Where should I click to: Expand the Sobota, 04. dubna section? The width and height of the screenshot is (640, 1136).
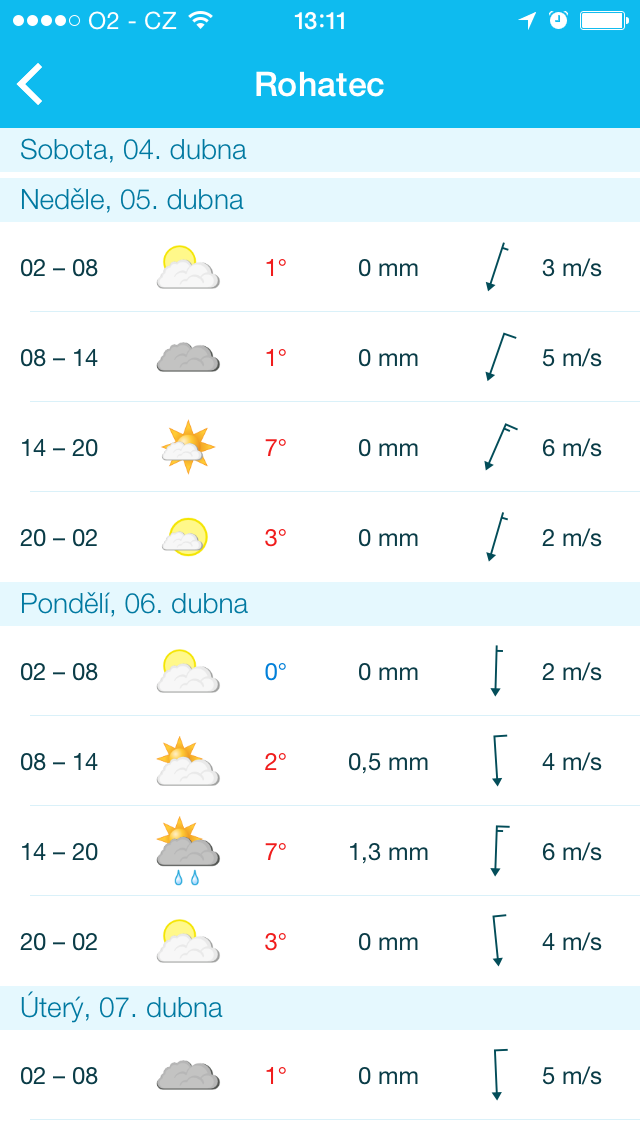pyautogui.click(x=320, y=150)
